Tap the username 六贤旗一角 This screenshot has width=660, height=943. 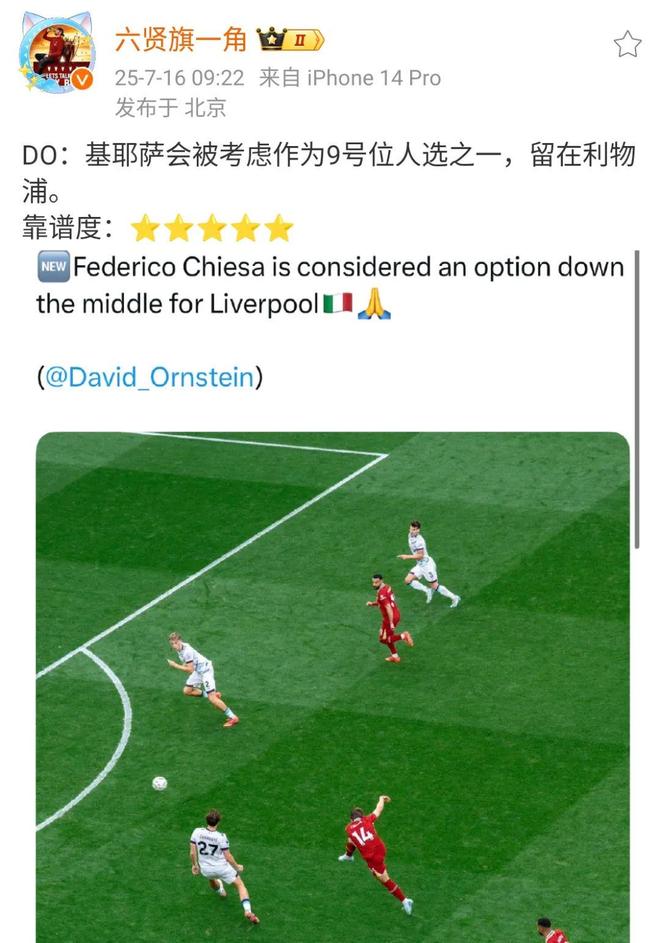(x=179, y=40)
